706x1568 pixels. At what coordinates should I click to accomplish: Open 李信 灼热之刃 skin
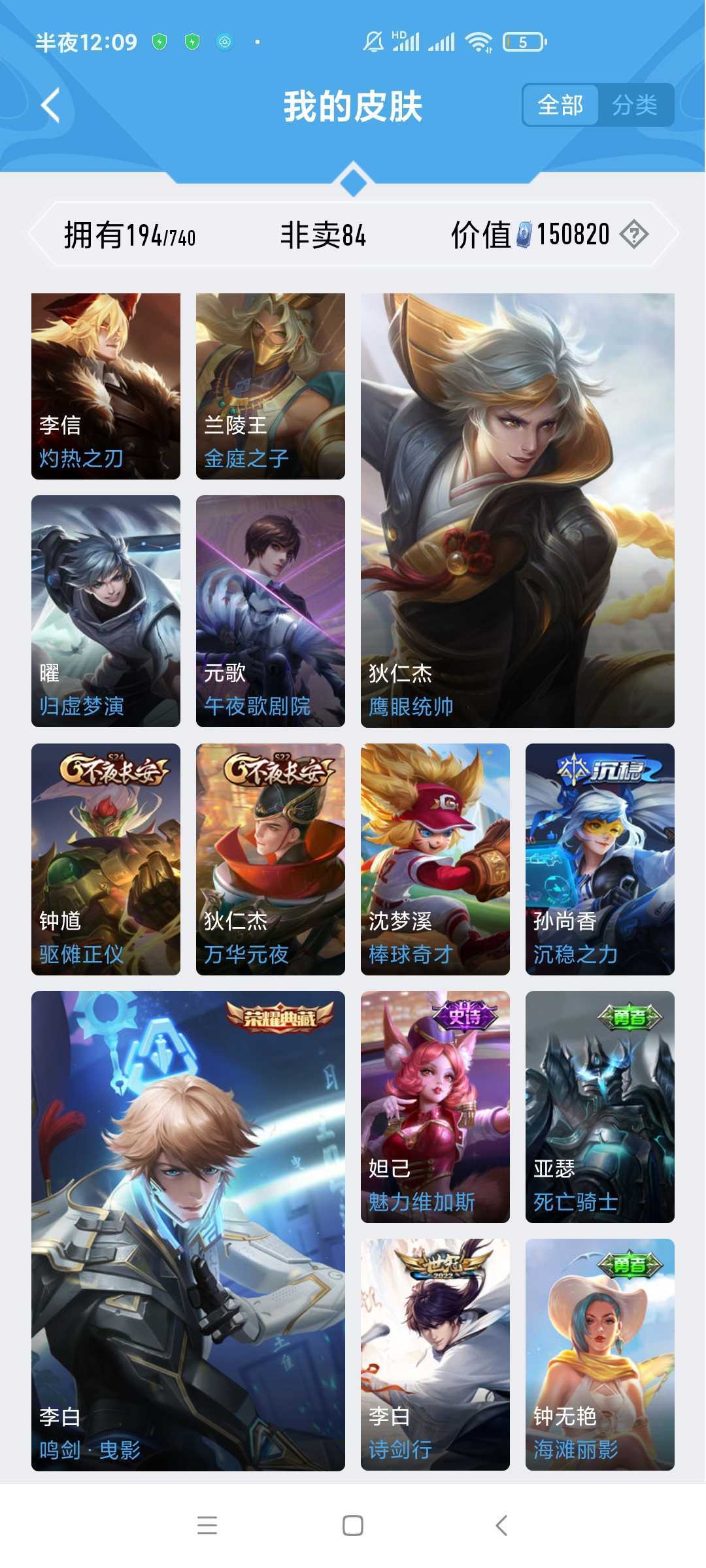click(106, 385)
